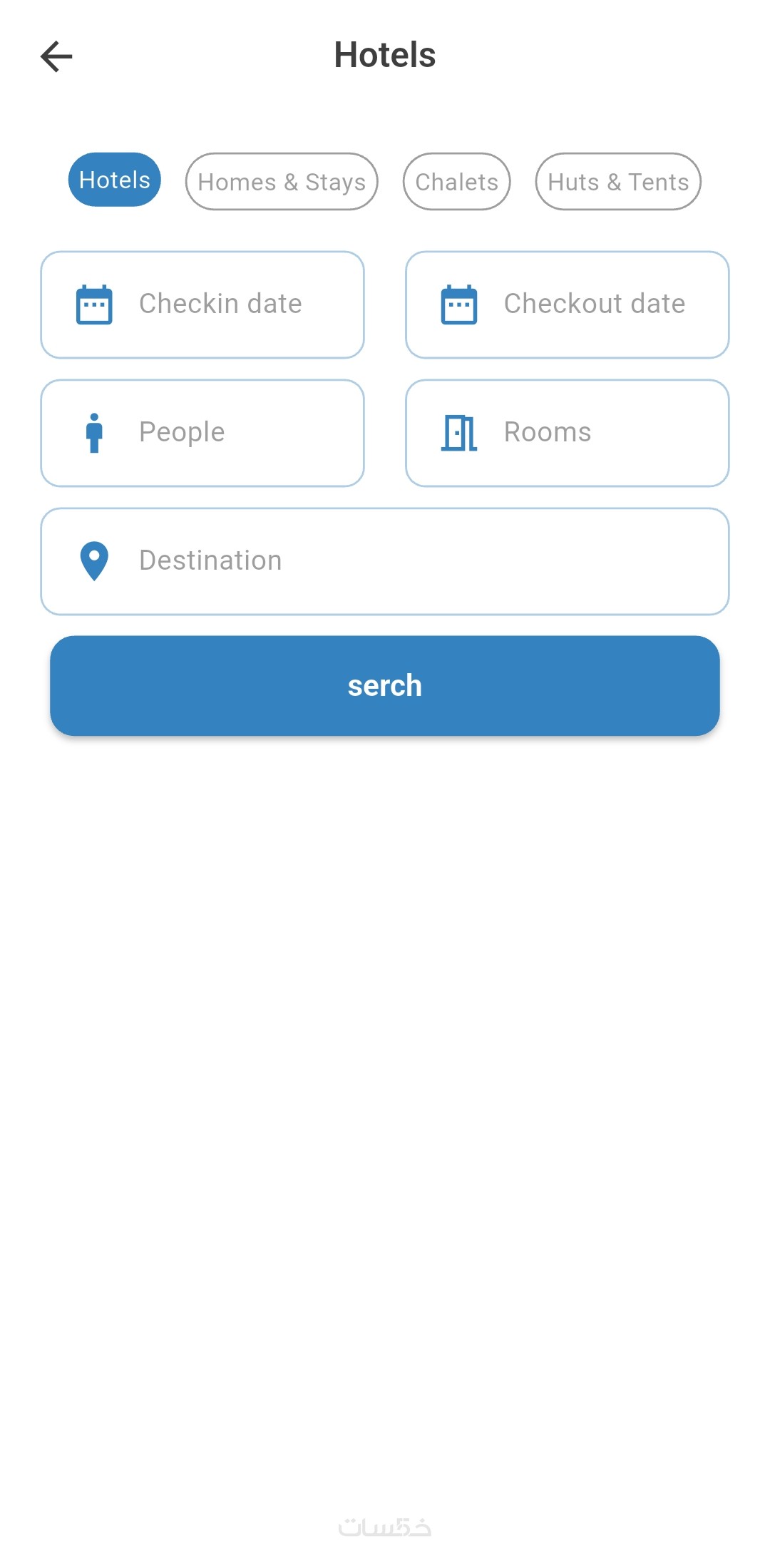This screenshot has width=770, height=1568.
Task: Focus the Destination input field
Action: [x=385, y=561]
